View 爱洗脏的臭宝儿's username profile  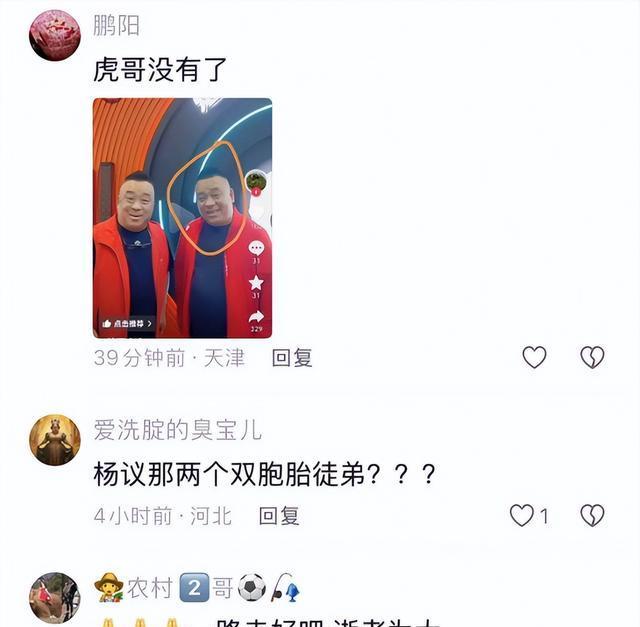click(178, 430)
